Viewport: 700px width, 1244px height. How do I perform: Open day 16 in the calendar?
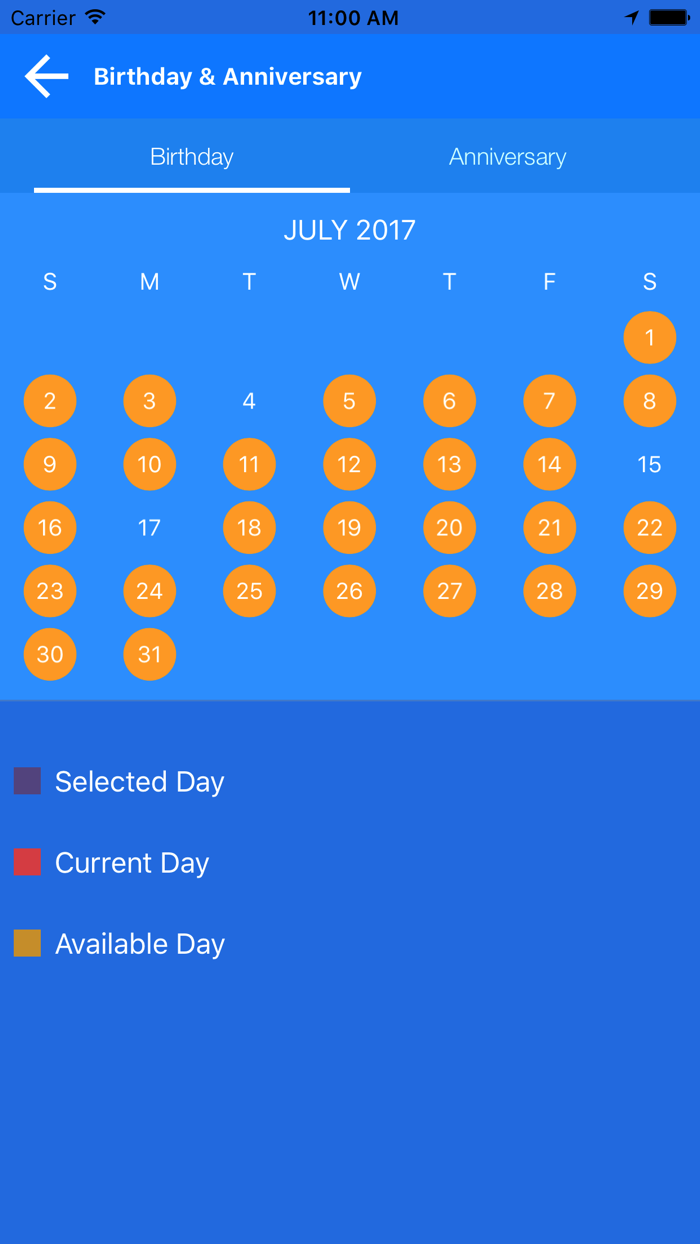[x=50, y=528]
